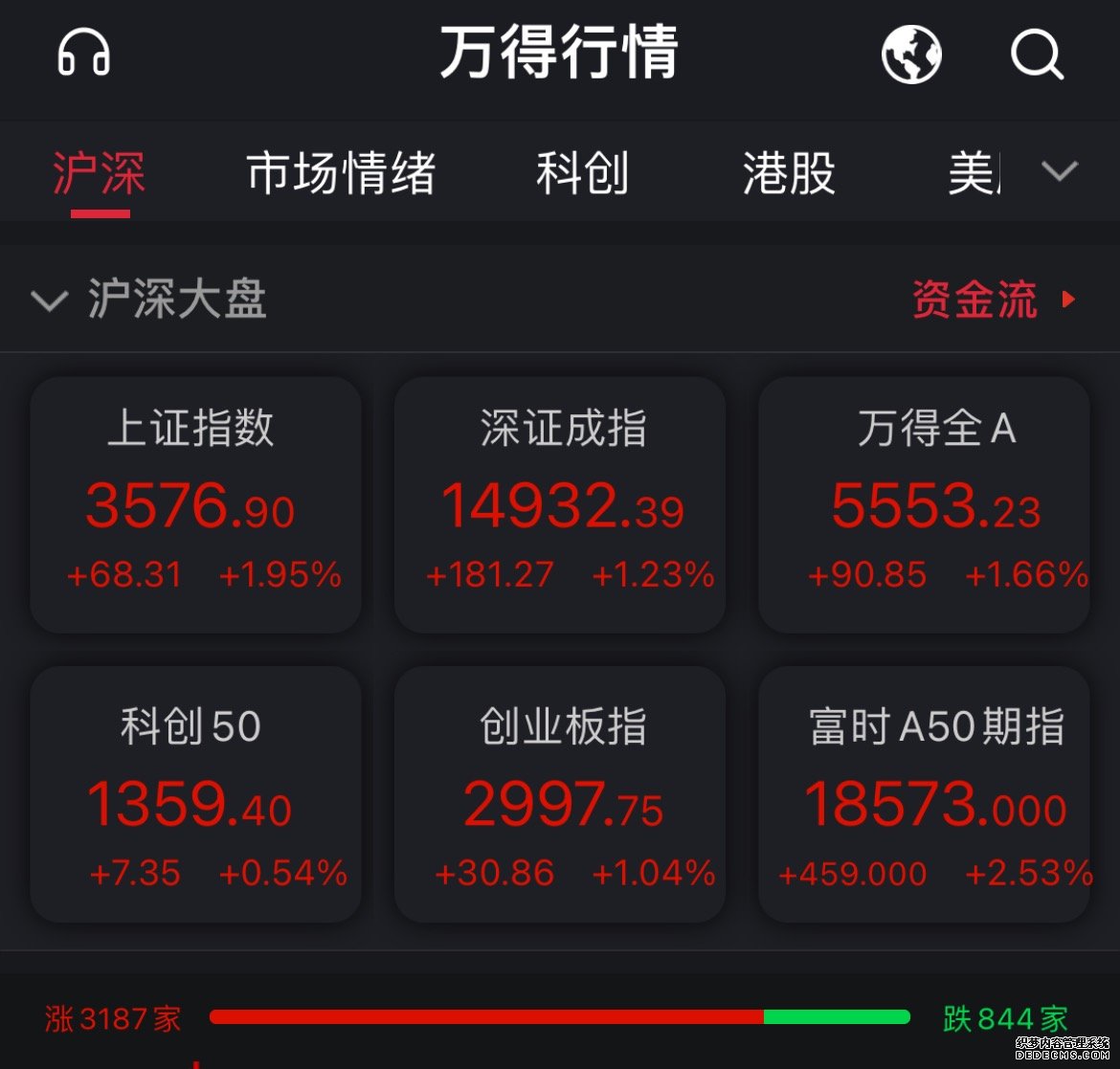Switch to the 港股 tab

pyautogui.click(x=789, y=175)
